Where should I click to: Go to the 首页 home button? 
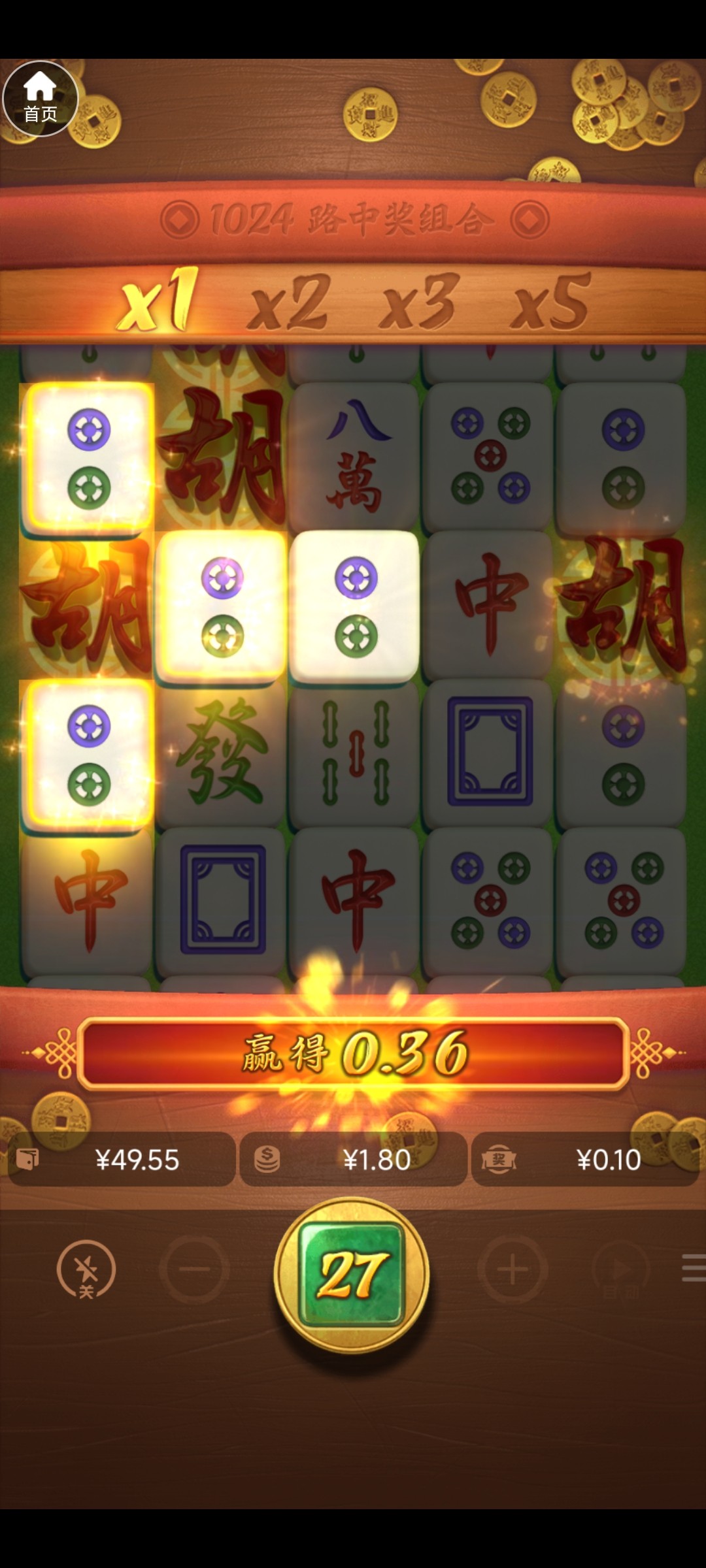(x=41, y=99)
